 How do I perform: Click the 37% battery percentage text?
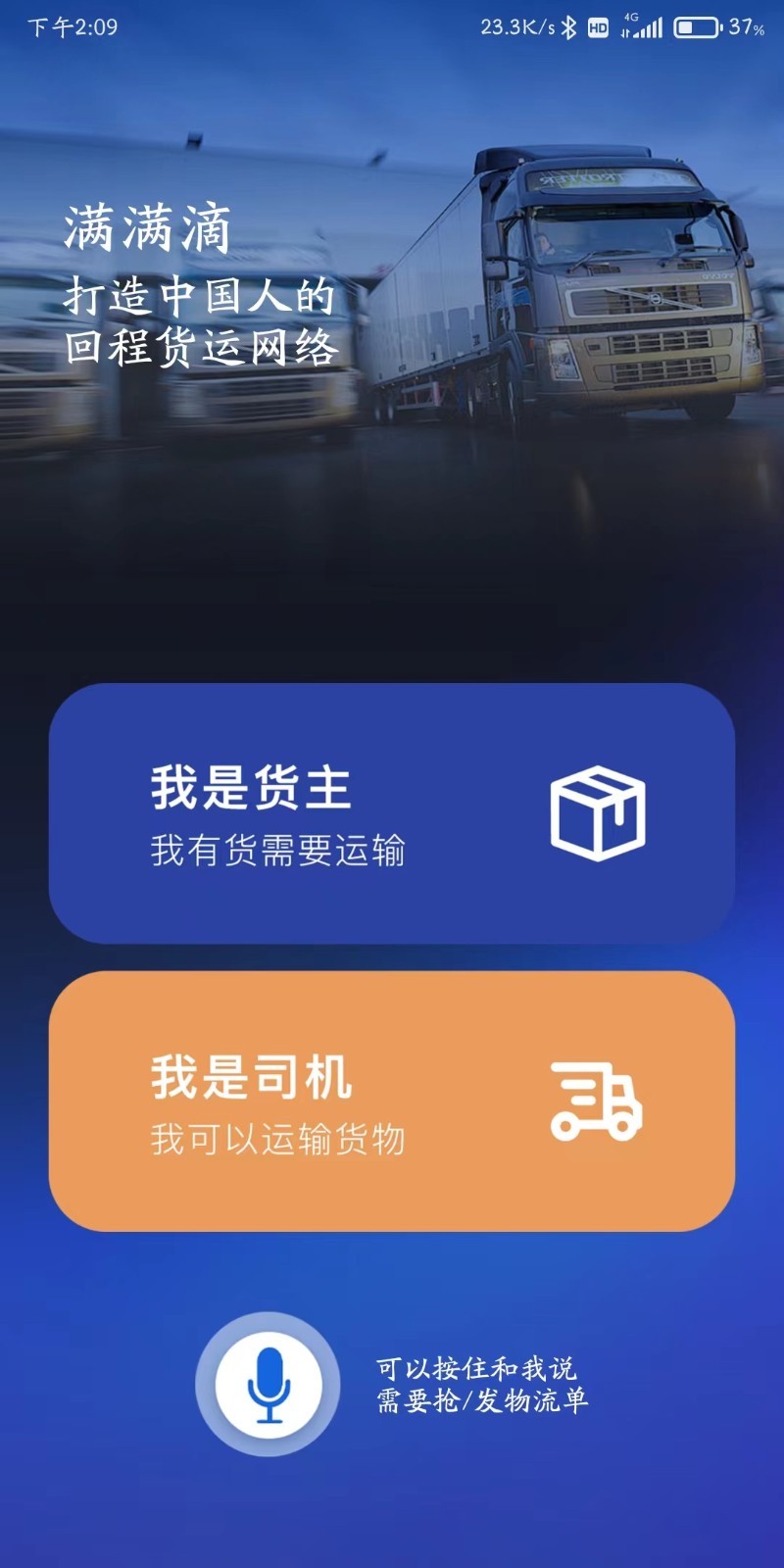pyautogui.click(x=747, y=27)
